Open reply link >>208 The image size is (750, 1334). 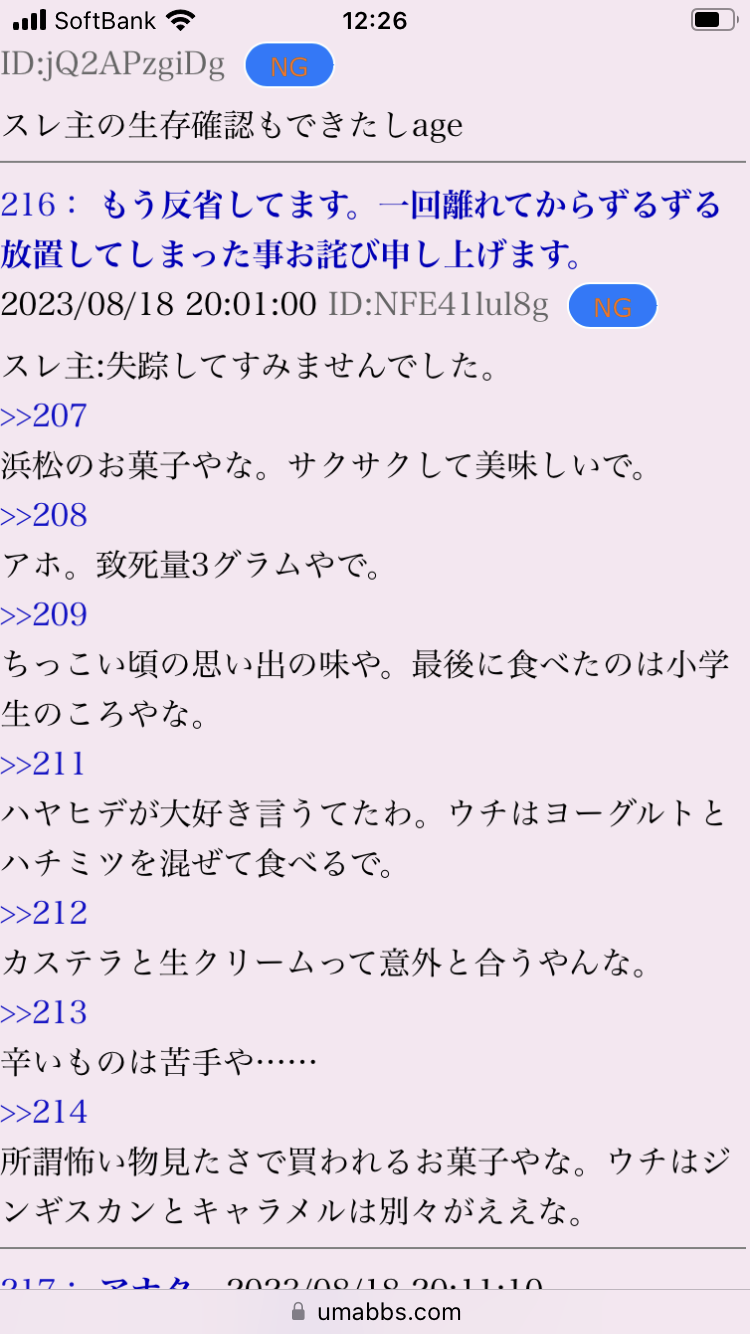pos(44,515)
